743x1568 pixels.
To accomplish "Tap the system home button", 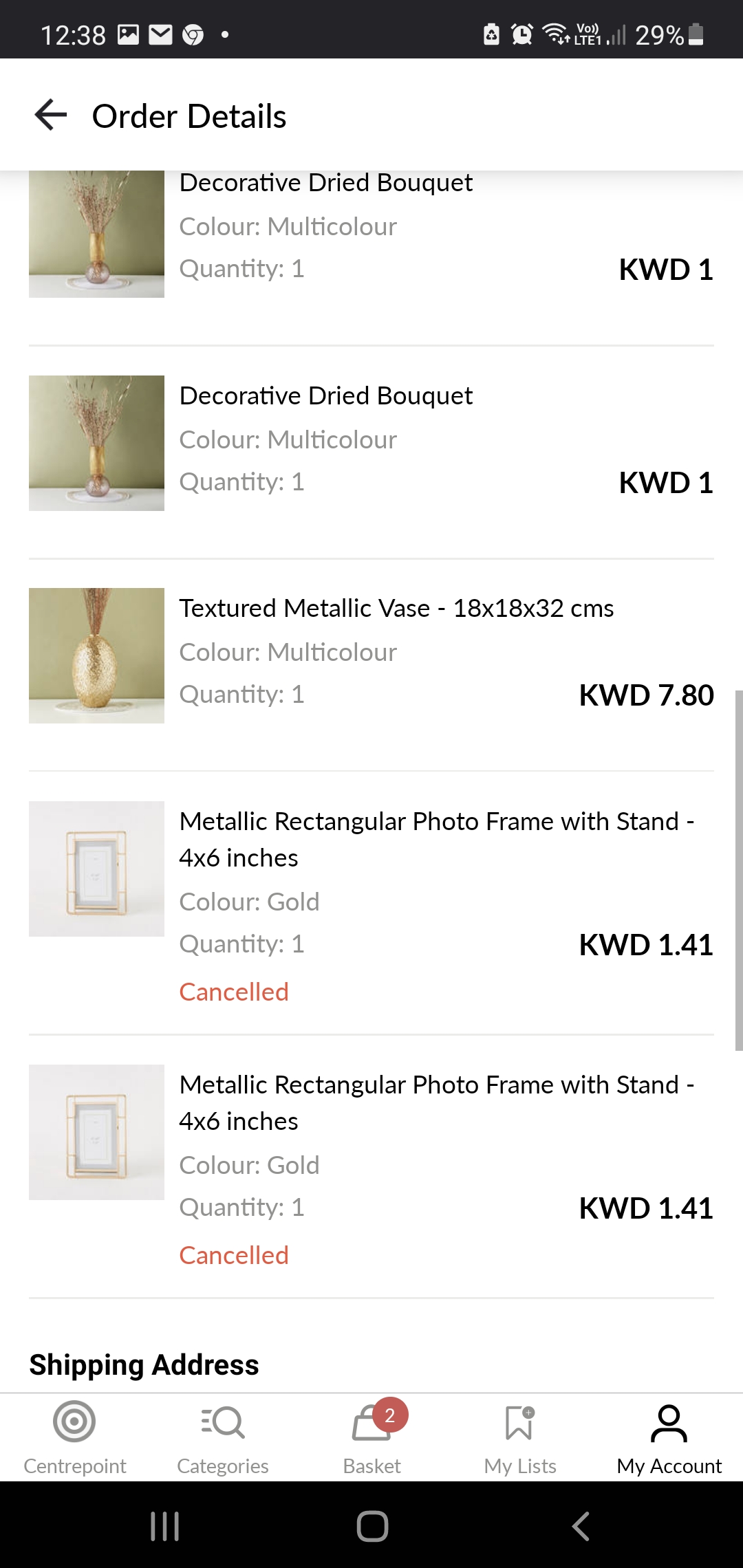I will 372,1526.
